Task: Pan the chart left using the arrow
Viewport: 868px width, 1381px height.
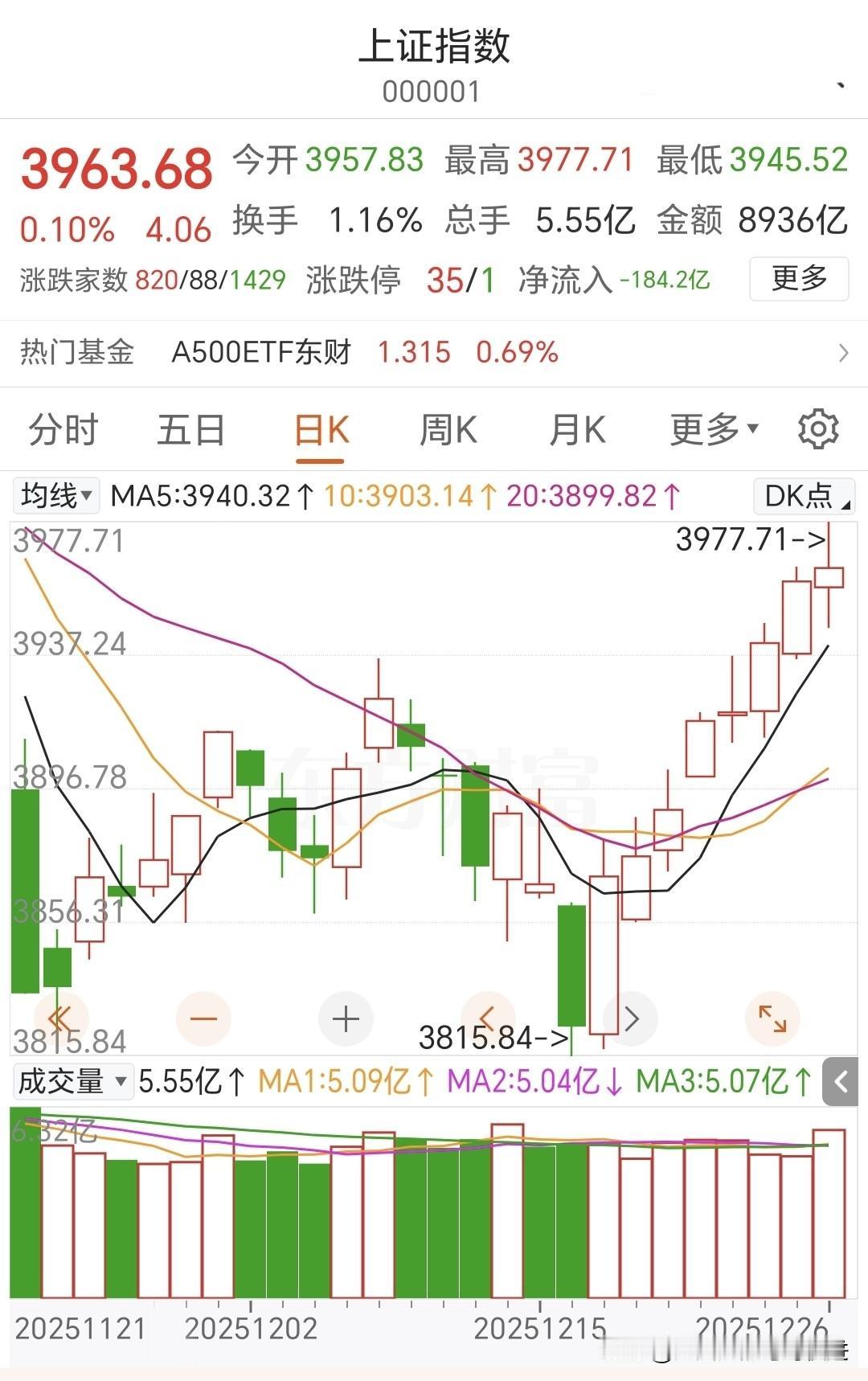Action: tap(488, 1018)
